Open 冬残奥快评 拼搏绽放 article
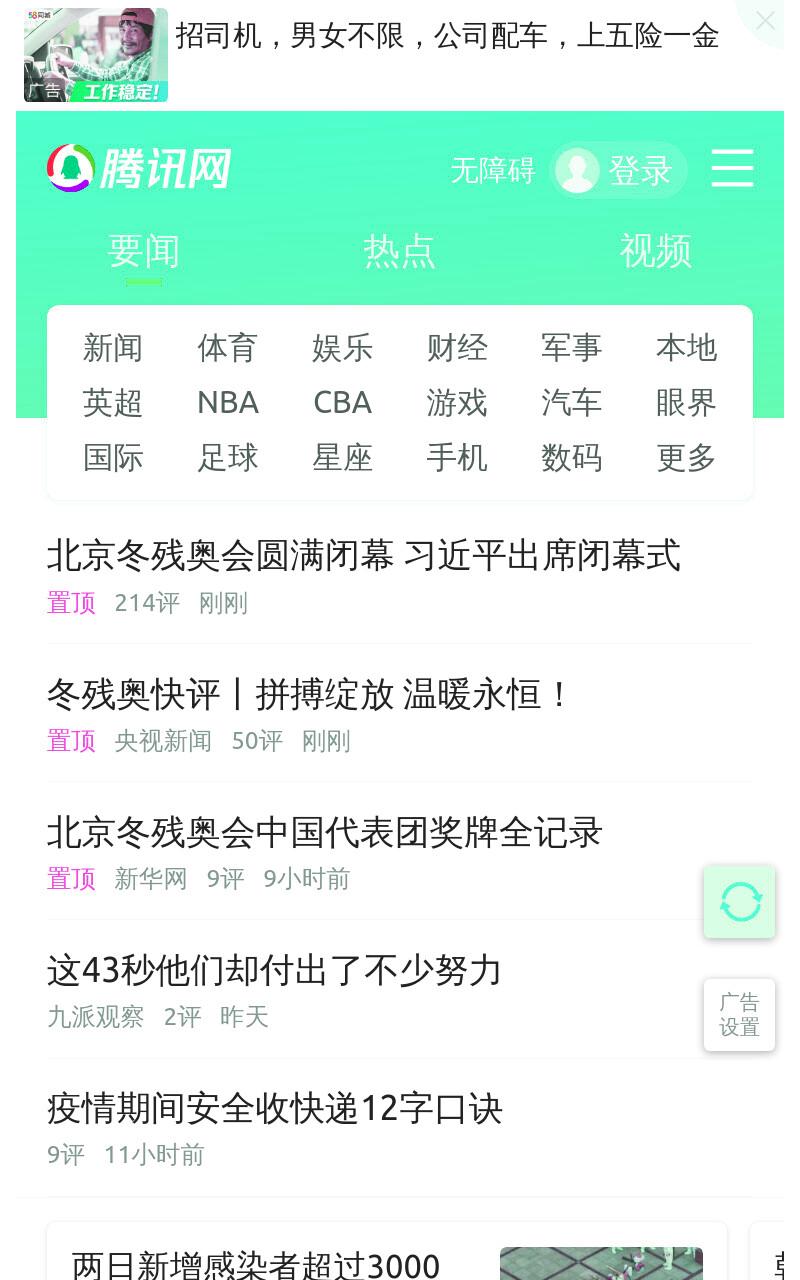Screen dimensions: 800x1280 [x=308, y=694]
